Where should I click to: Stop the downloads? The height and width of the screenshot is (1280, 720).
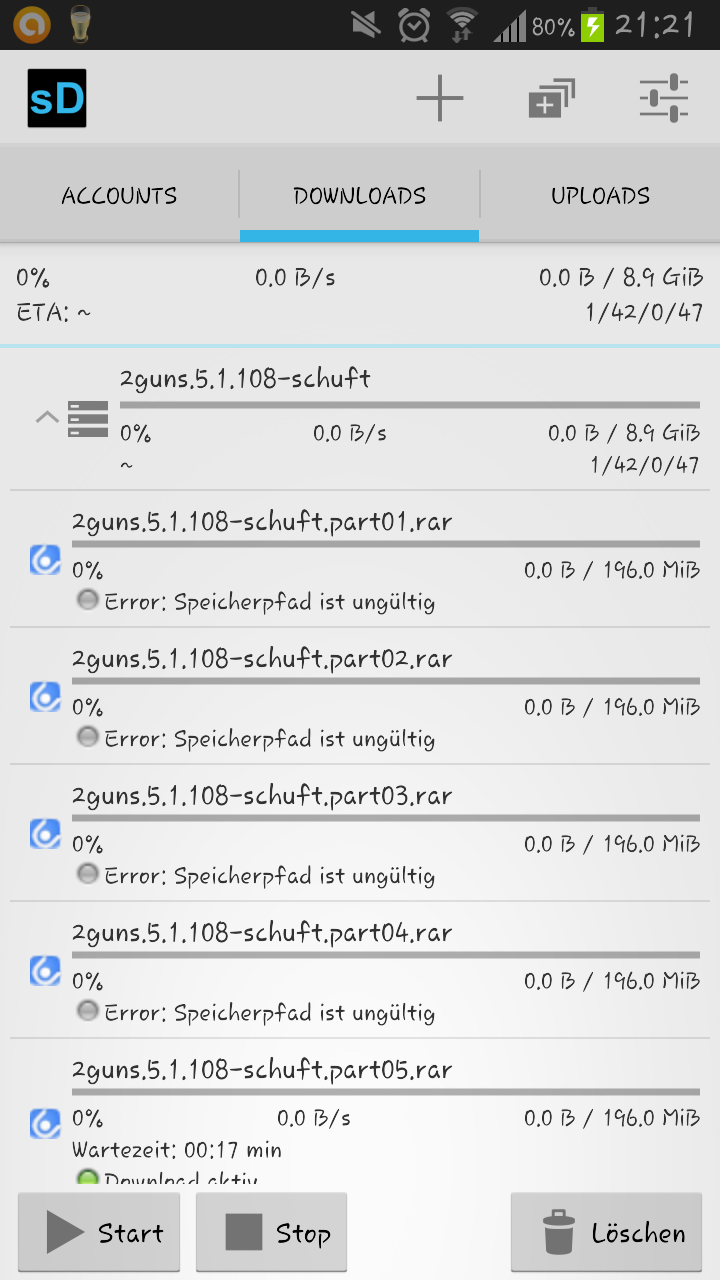[x=271, y=1233]
